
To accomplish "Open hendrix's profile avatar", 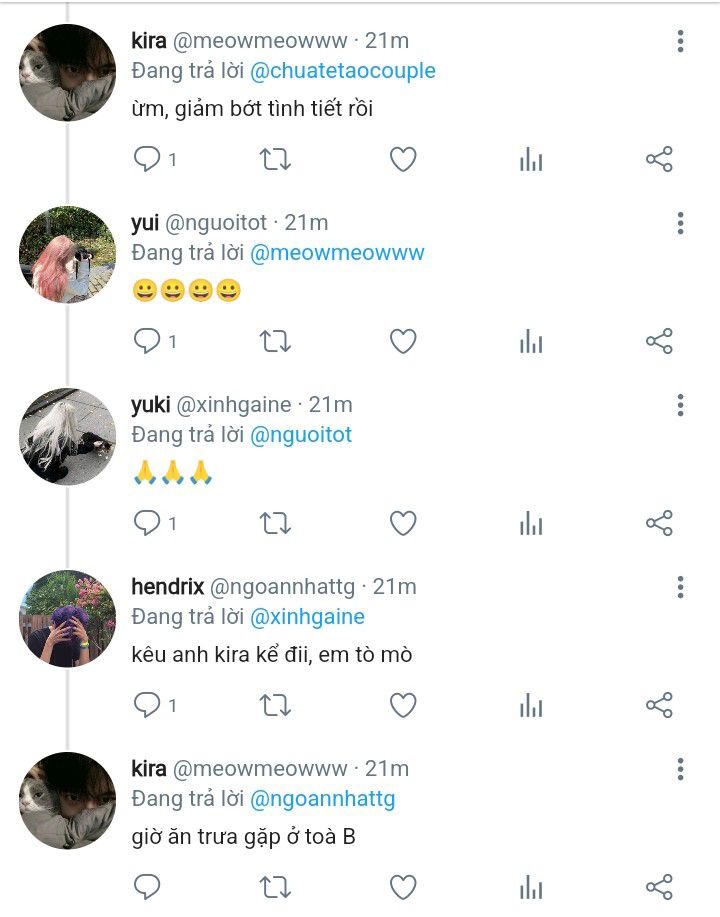I will (67, 618).
